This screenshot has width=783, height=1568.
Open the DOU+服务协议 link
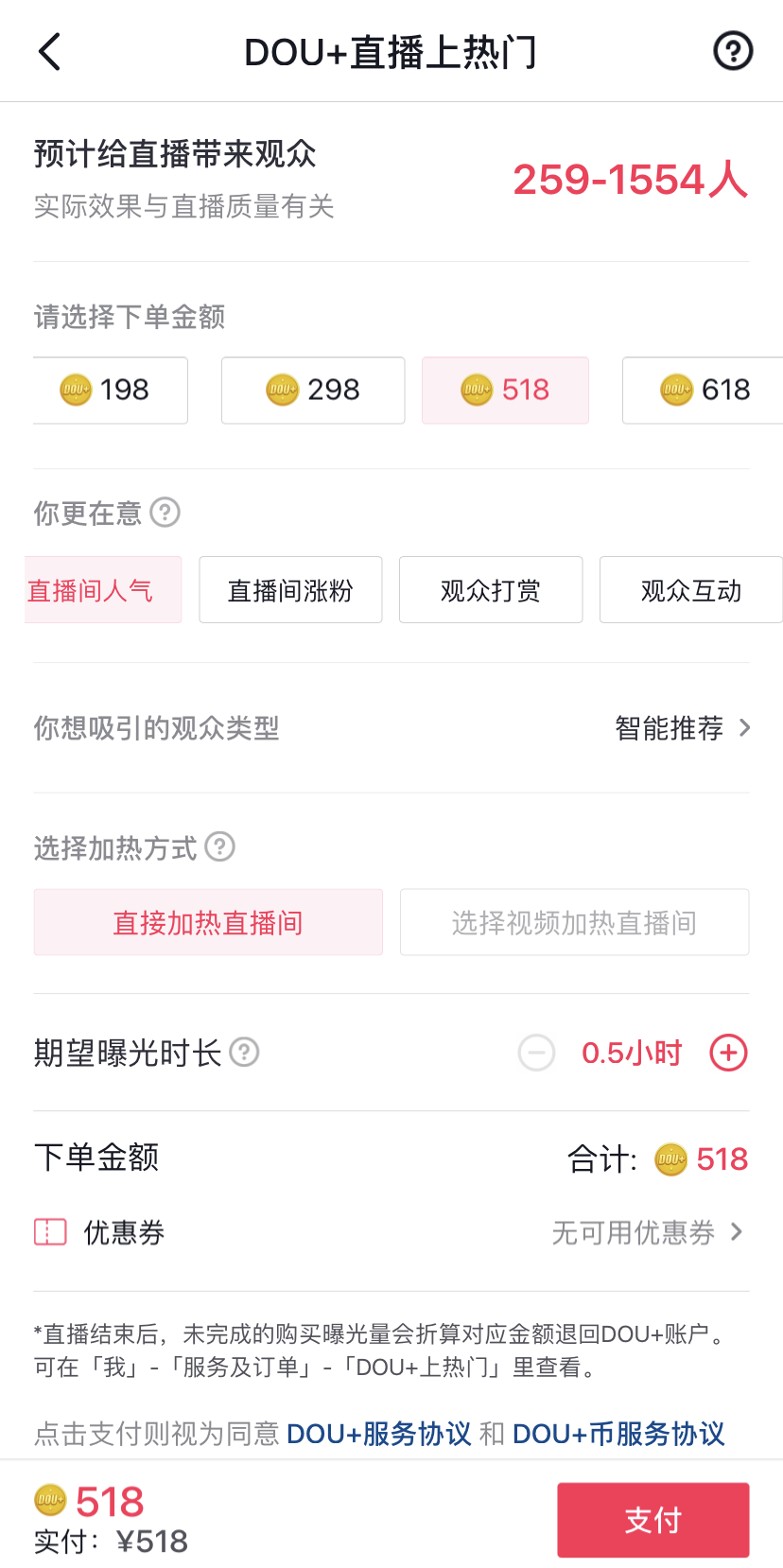point(378,1434)
